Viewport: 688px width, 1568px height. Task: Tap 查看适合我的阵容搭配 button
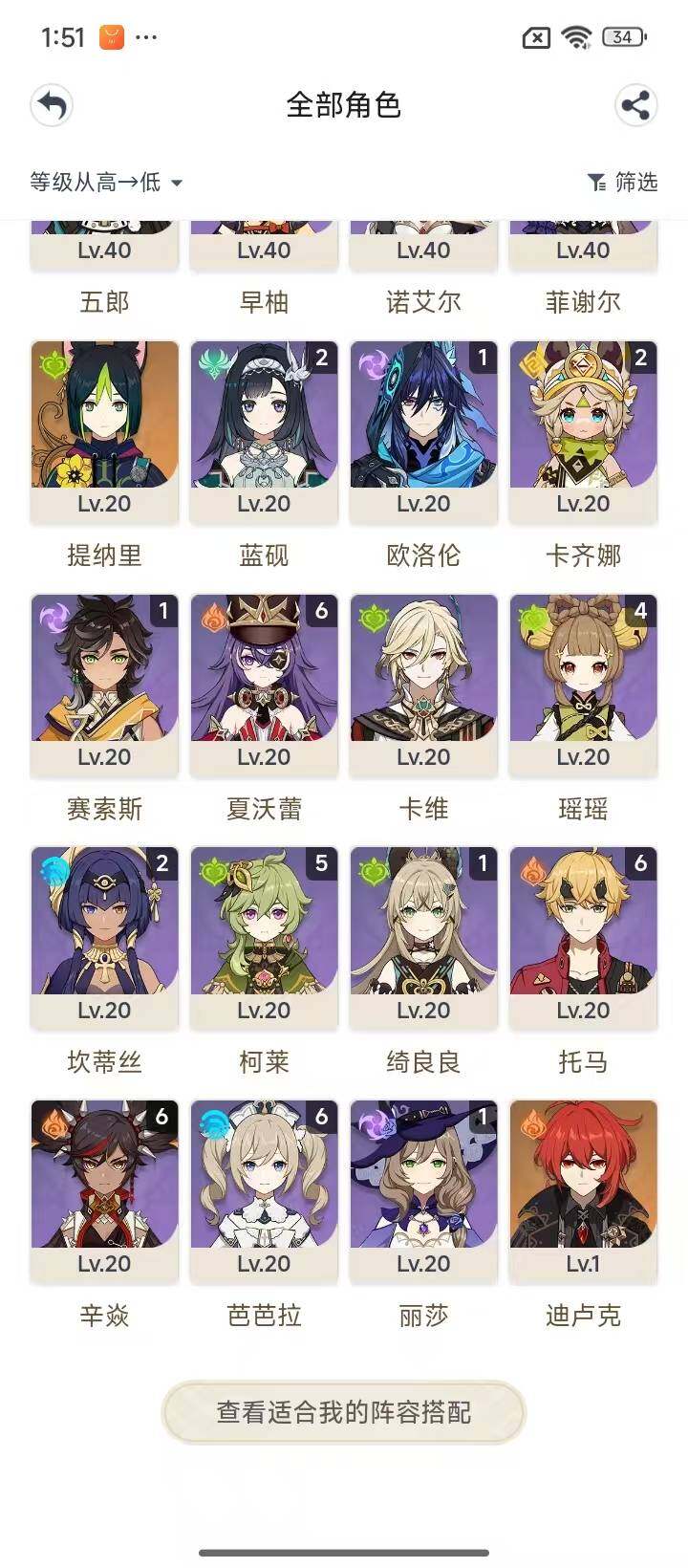[344, 1412]
